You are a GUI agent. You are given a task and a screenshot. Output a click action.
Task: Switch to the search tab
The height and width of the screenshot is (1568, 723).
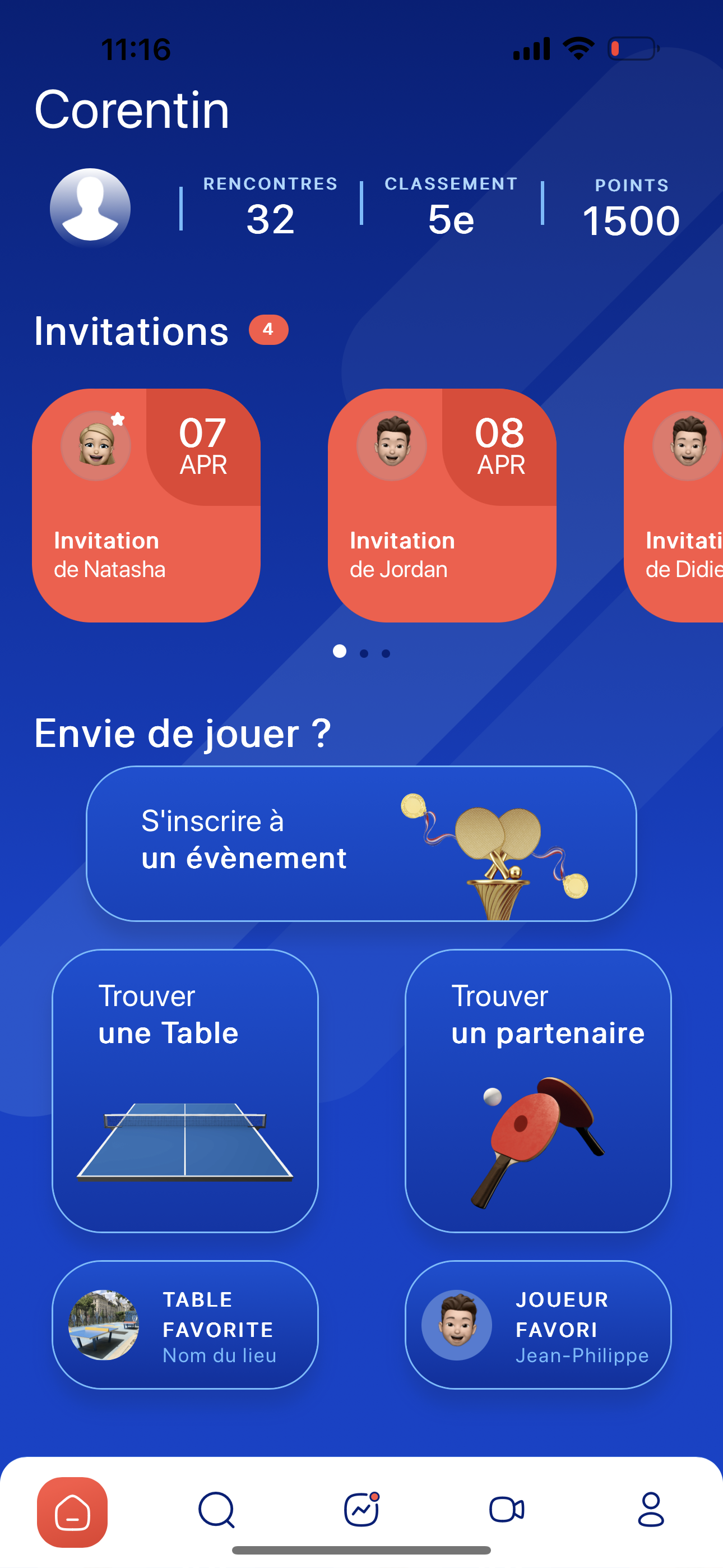[x=216, y=1510]
